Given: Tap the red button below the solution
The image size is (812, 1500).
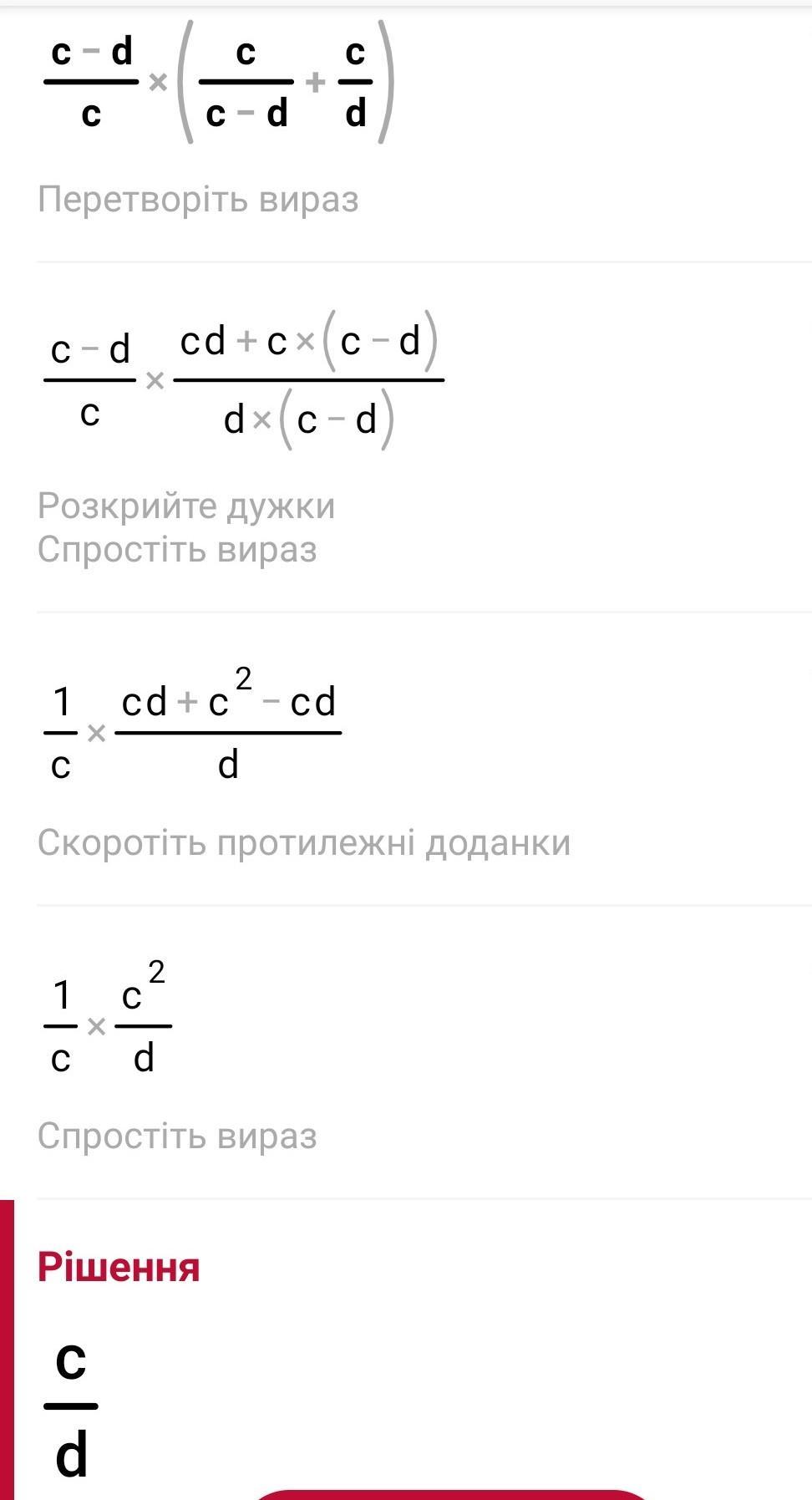Looking at the screenshot, I should (x=451, y=1493).
